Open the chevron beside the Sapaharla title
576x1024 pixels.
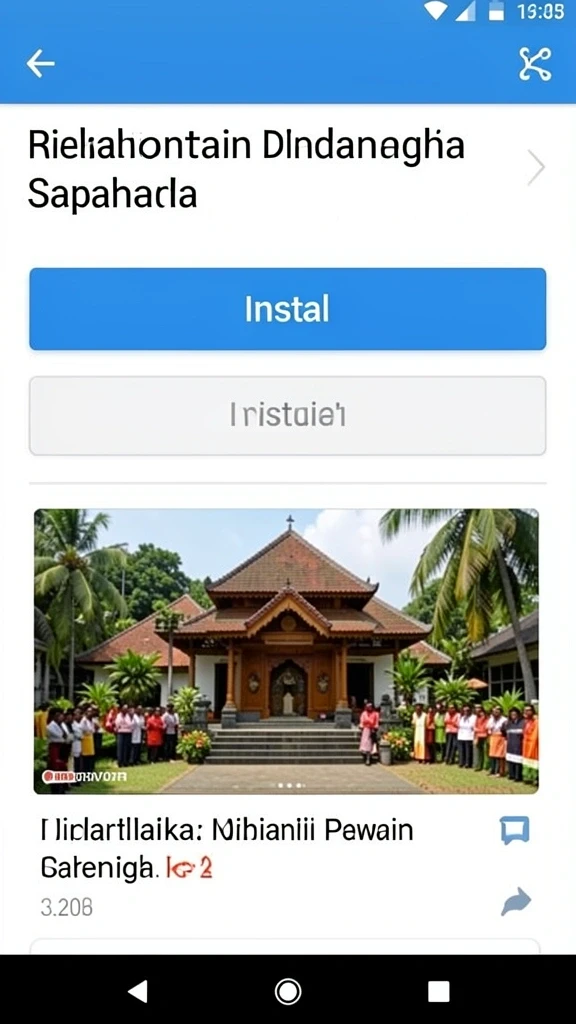[x=536, y=168]
